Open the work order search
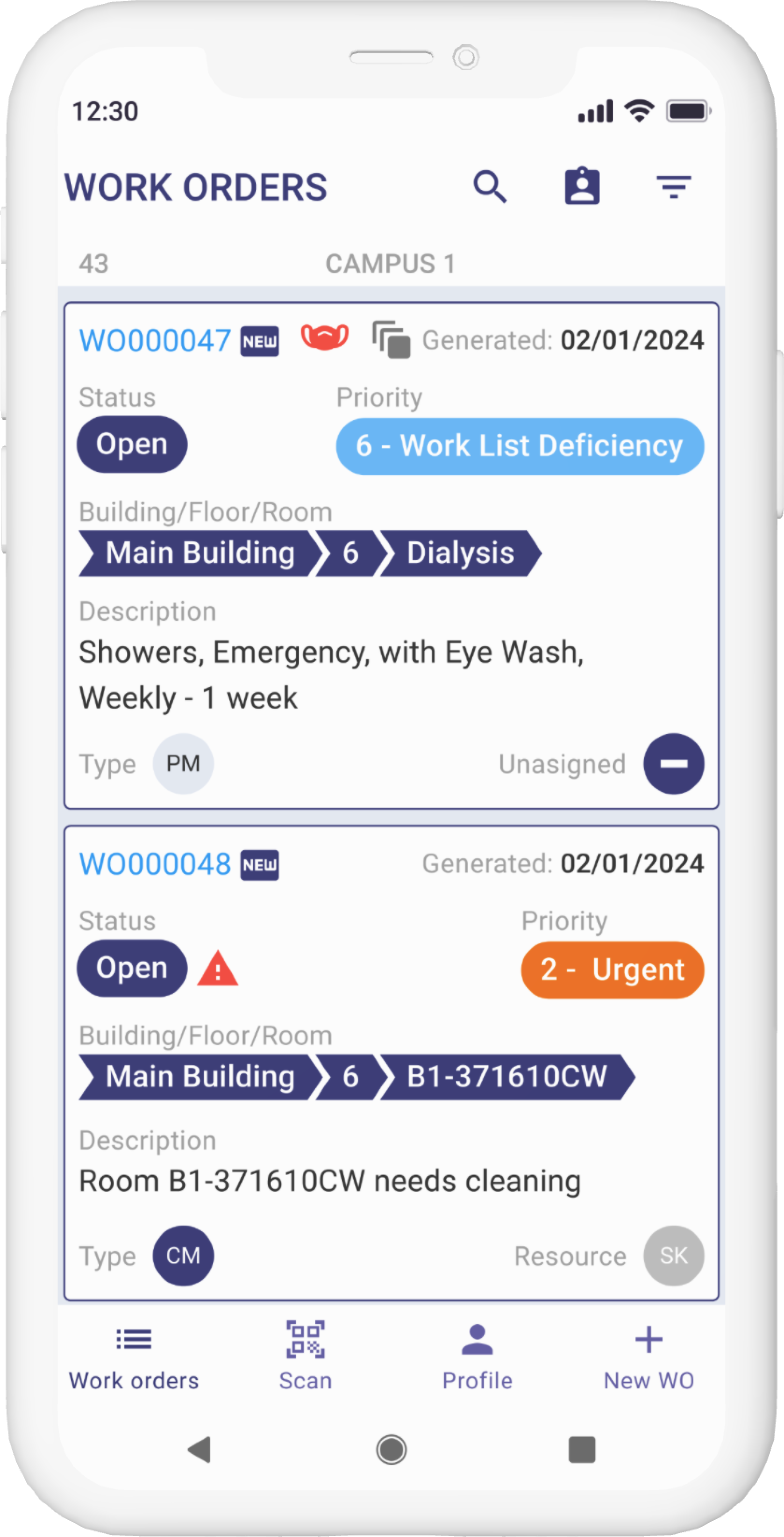784x1537 pixels. coord(490,187)
